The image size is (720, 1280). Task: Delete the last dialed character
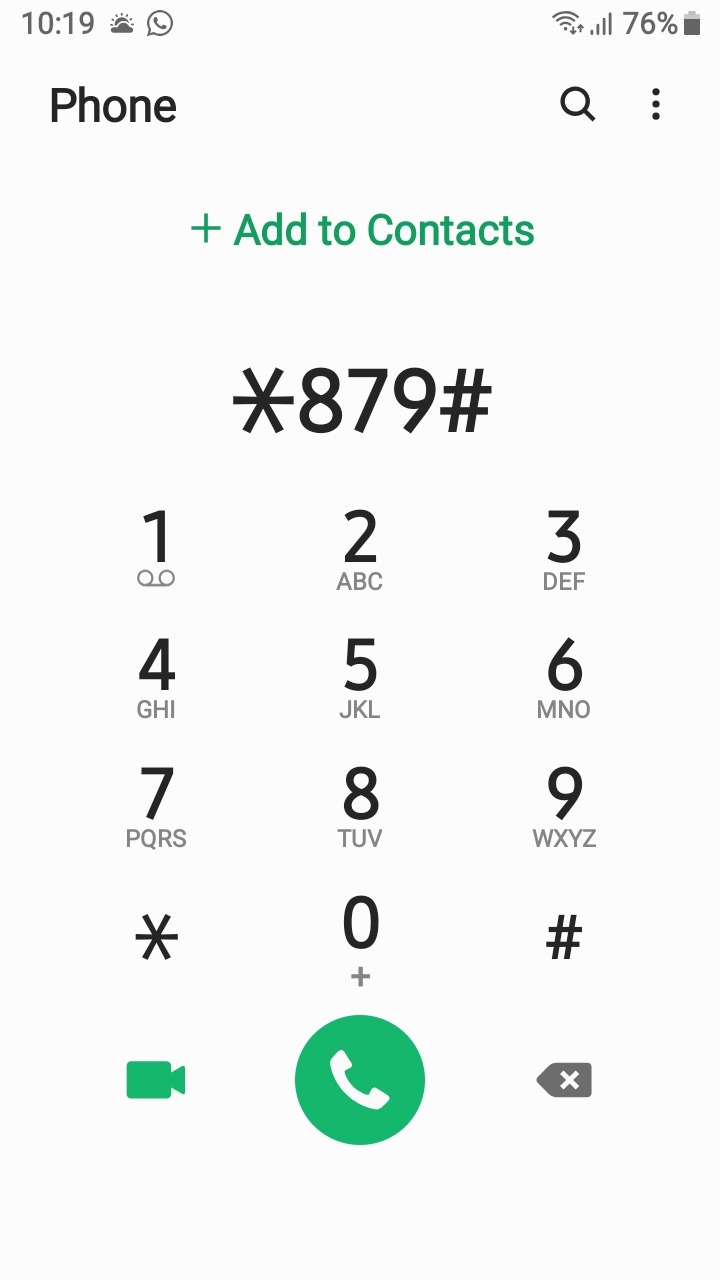coord(564,1080)
